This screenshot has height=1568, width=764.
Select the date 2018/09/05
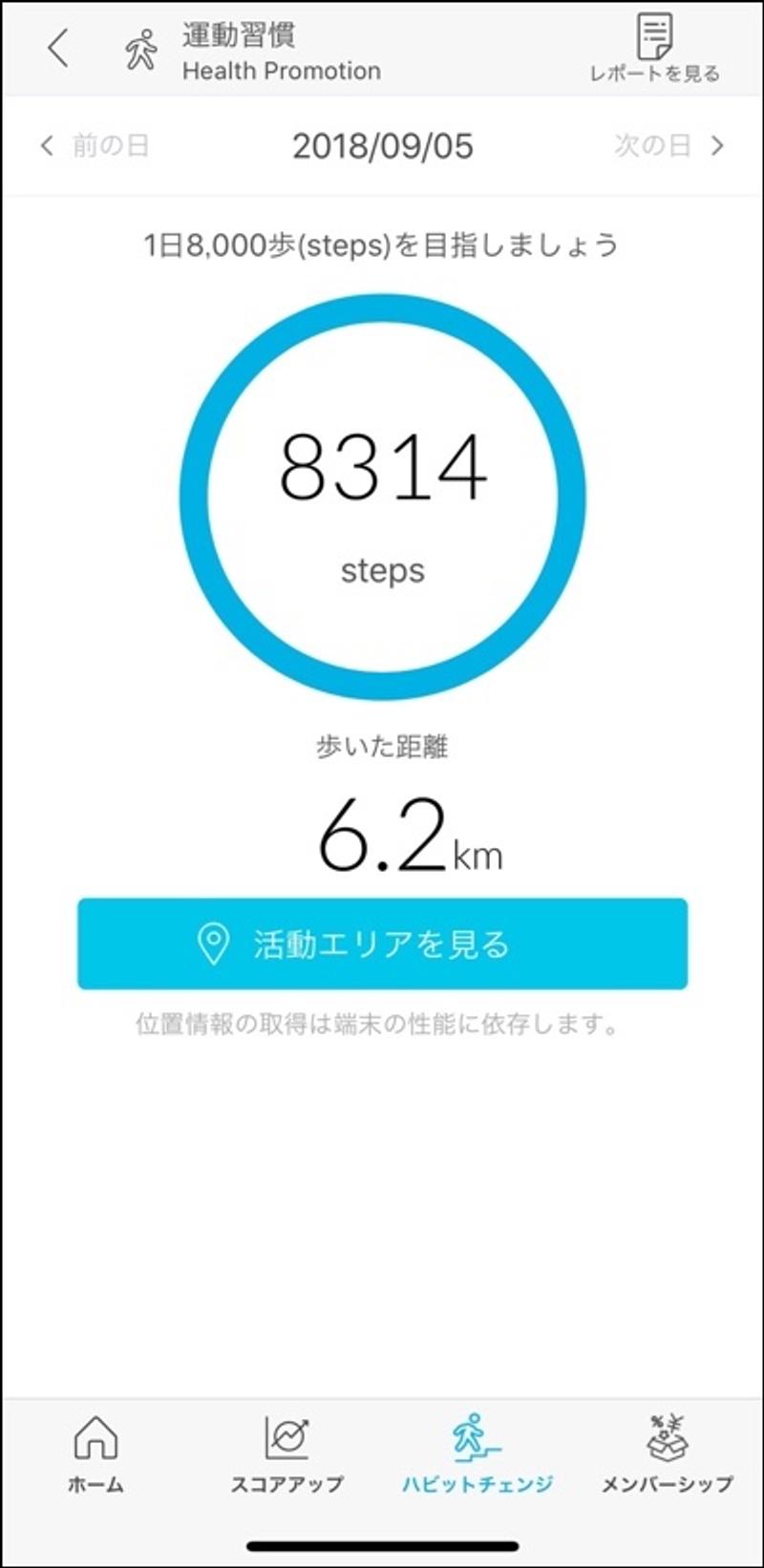click(382, 146)
